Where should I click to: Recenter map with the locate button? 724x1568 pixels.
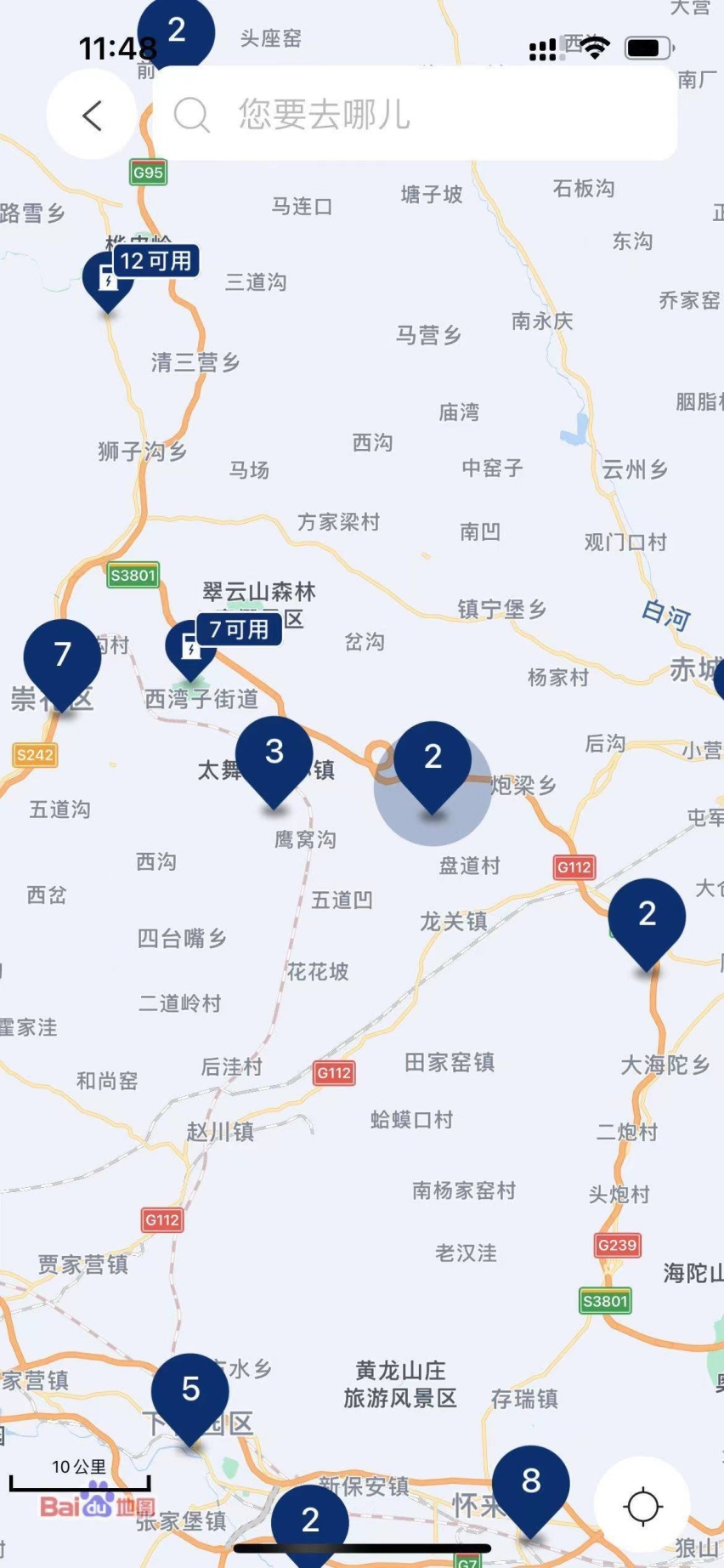pyautogui.click(x=642, y=1506)
